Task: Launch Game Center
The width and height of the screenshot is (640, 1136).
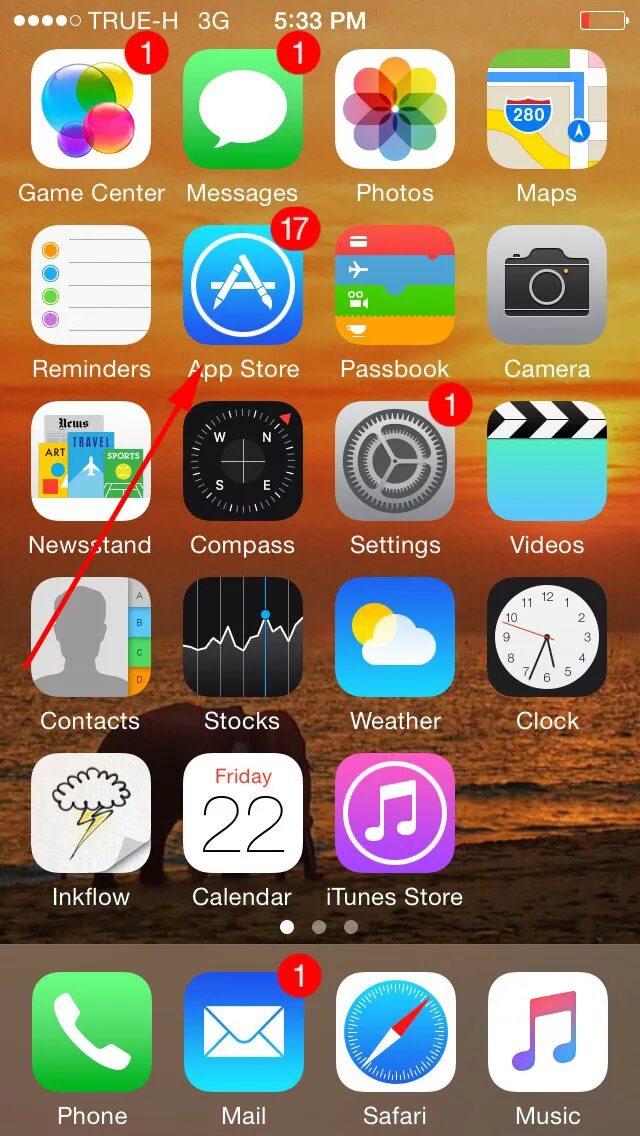Action: click(91, 109)
